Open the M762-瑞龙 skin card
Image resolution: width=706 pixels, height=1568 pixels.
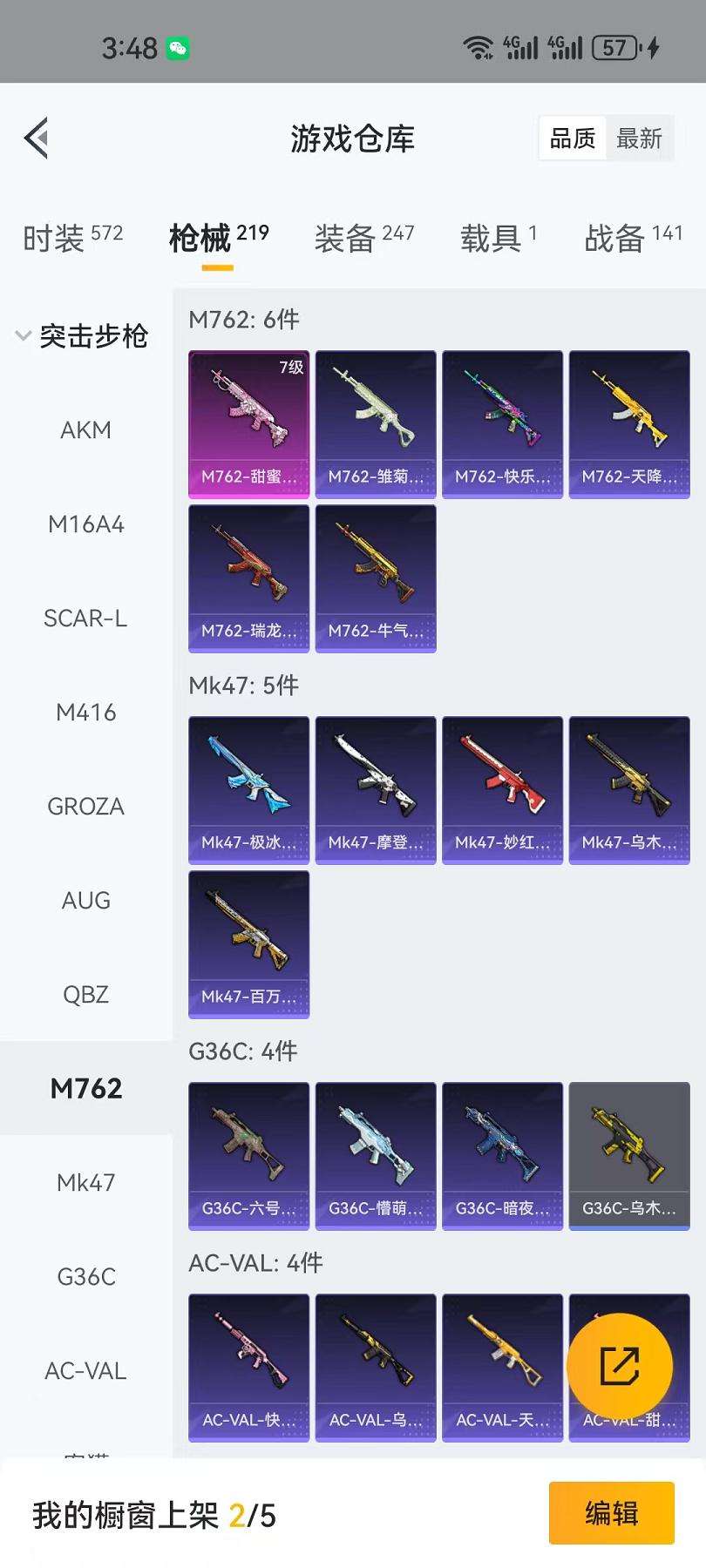(x=249, y=578)
